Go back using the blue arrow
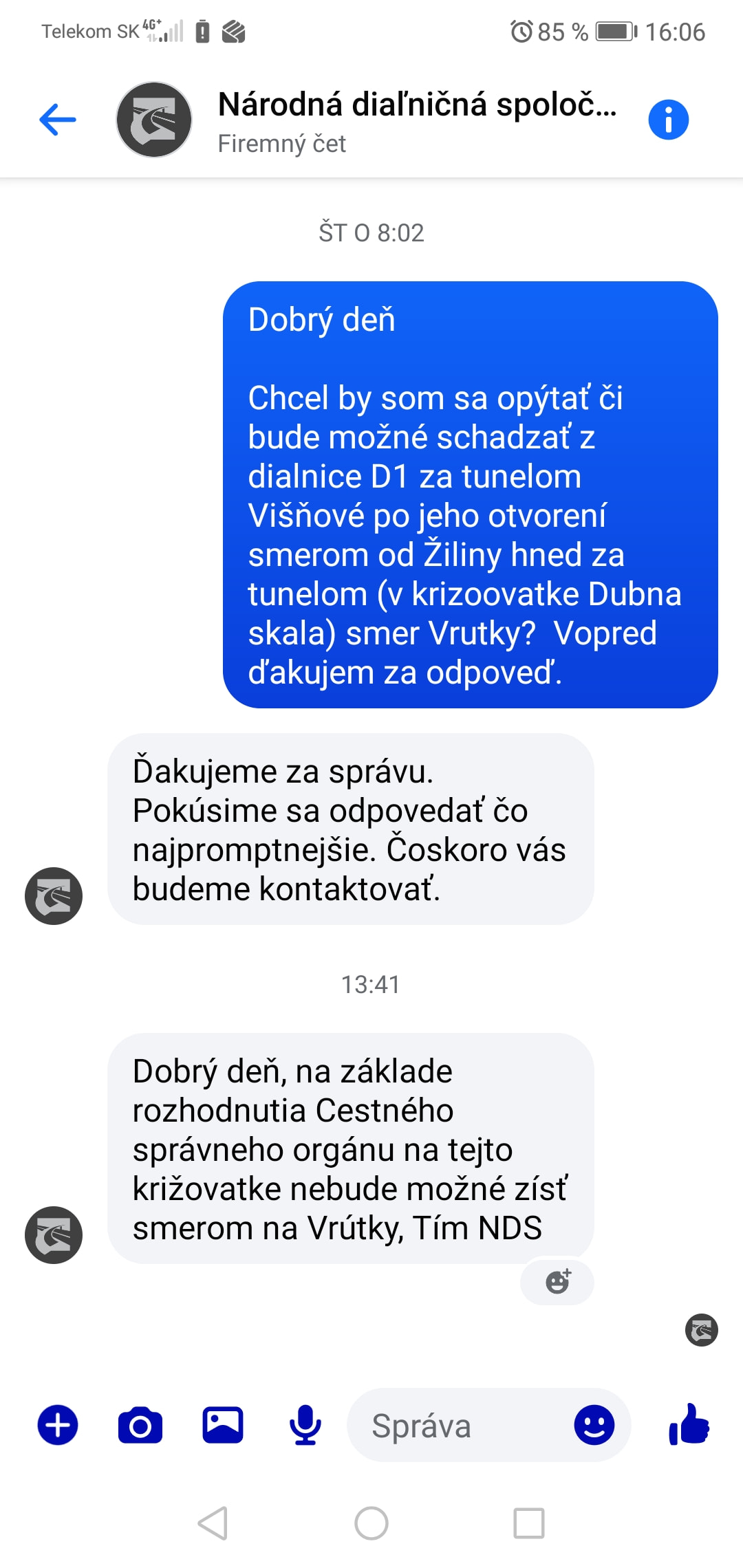The image size is (743, 1568). point(58,120)
